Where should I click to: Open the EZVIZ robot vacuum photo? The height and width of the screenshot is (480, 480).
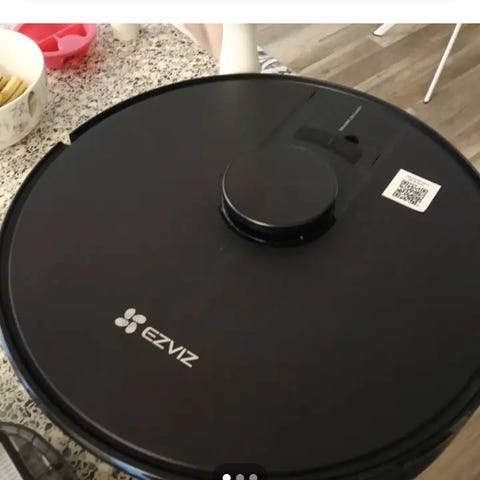(x=240, y=252)
